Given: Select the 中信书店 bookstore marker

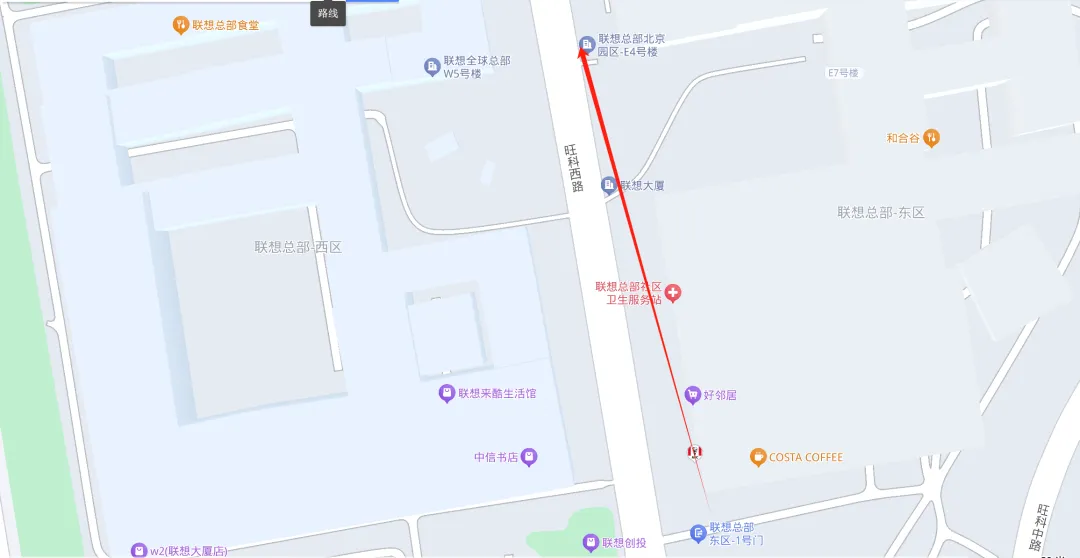Looking at the screenshot, I should click(530, 457).
